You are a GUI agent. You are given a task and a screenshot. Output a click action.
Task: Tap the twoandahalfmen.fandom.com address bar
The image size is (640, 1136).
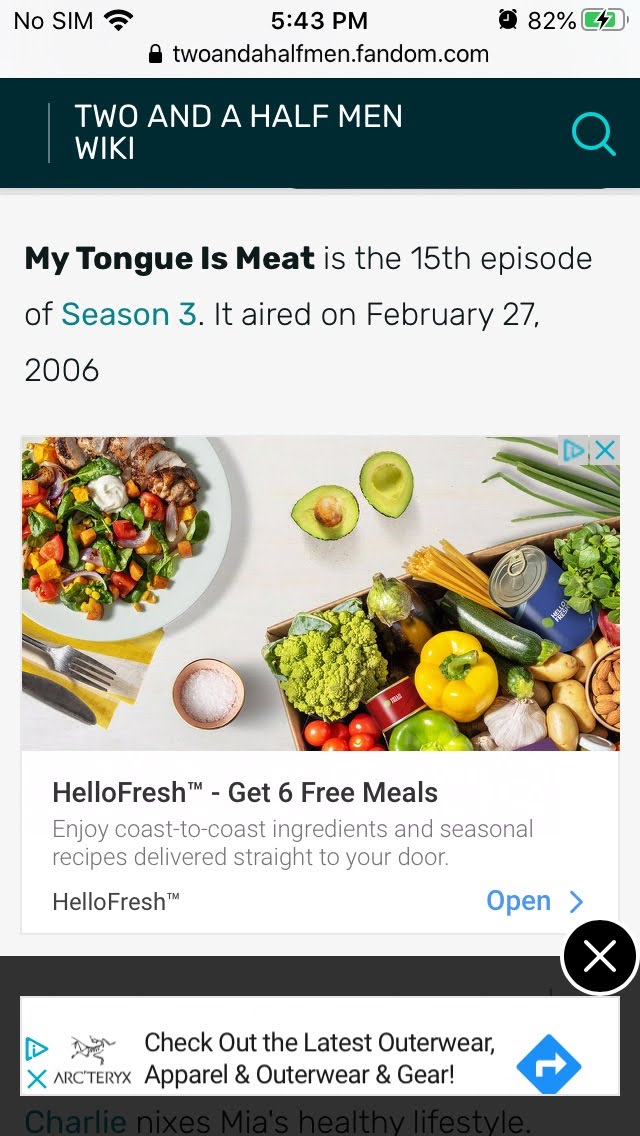click(x=320, y=54)
